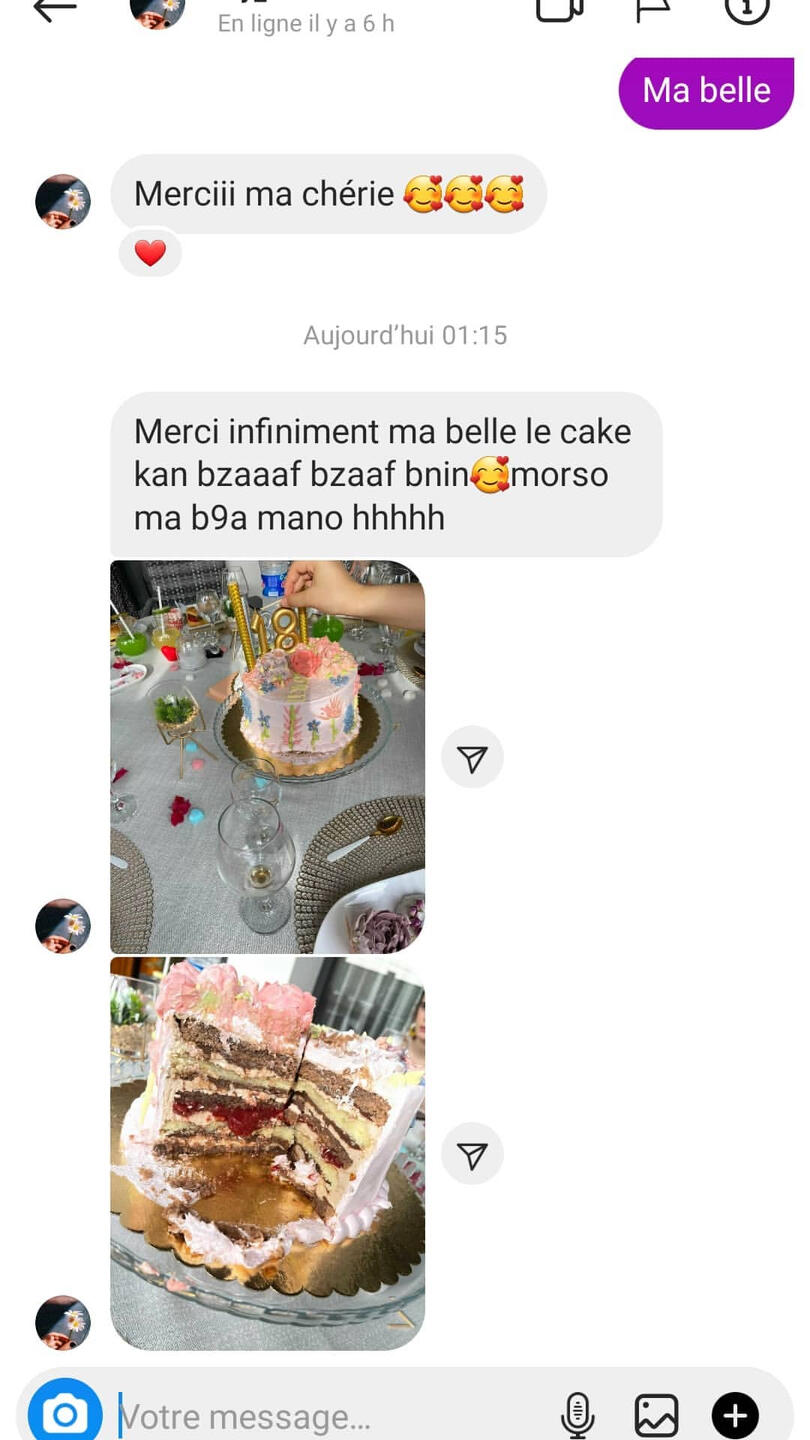This screenshot has height=1440, width=810.
Task: Share the 18 birthday cake photo
Action: [472, 758]
